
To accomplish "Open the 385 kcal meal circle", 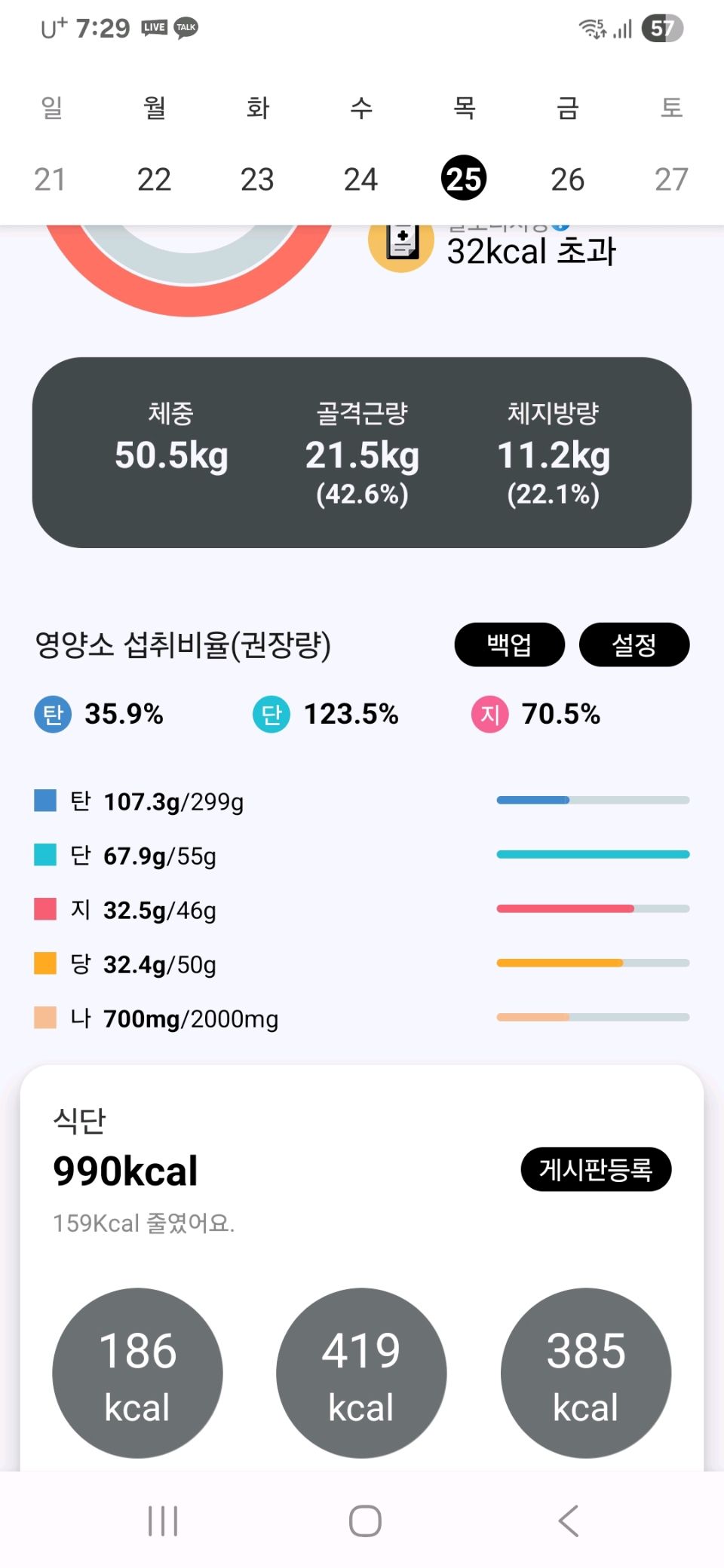I will point(586,1373).
